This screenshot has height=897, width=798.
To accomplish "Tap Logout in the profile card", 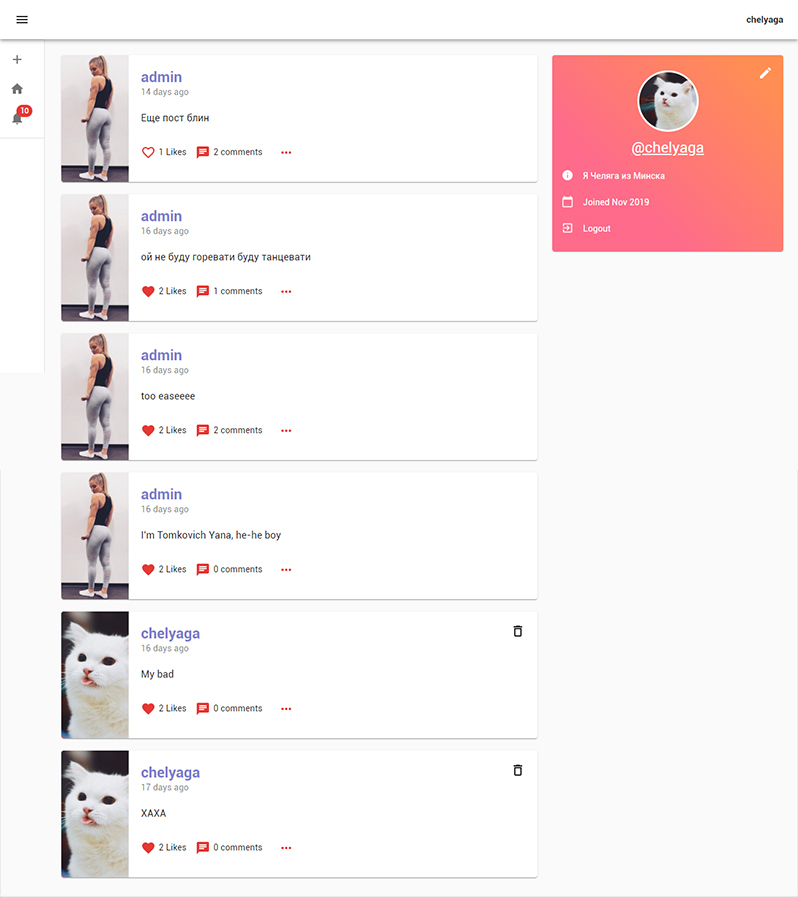I will point(596,229).
